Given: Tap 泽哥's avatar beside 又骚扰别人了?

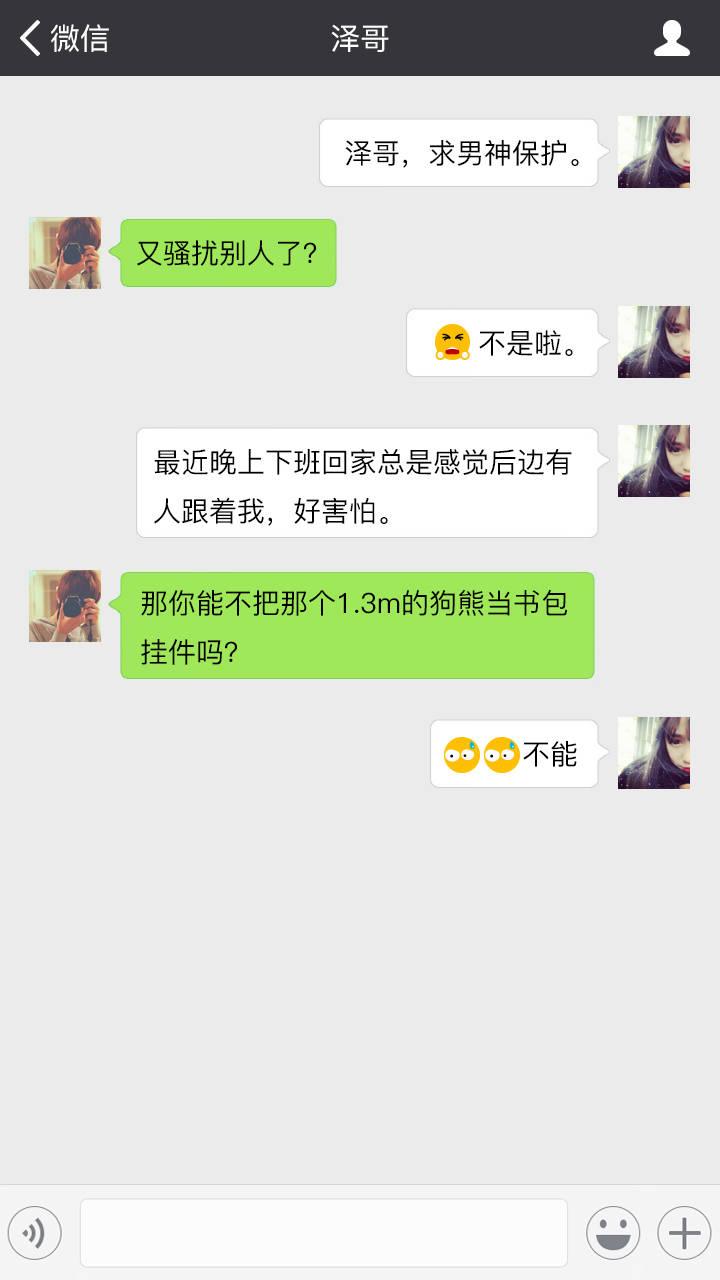Looking at the screenshot, I should coord(65,253).
